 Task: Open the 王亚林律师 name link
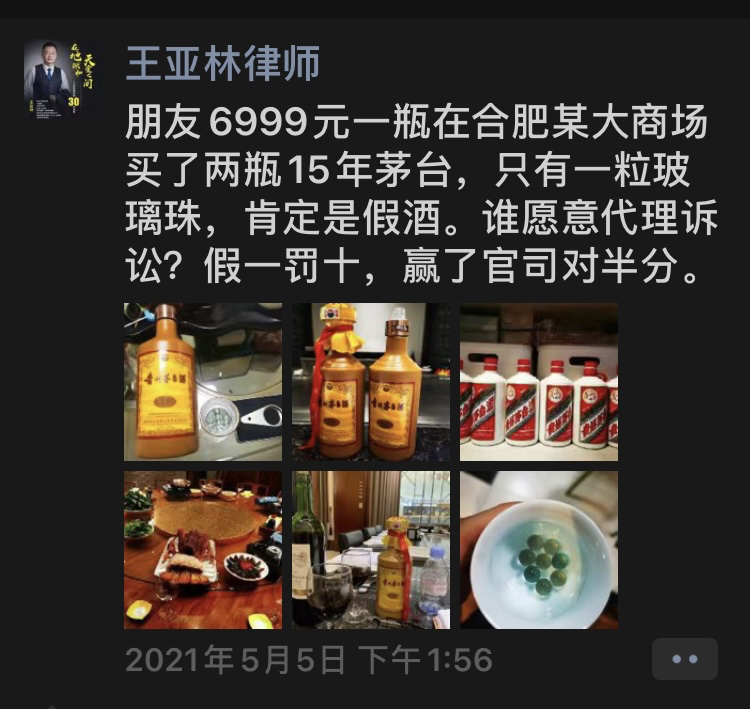pos(223,63)
